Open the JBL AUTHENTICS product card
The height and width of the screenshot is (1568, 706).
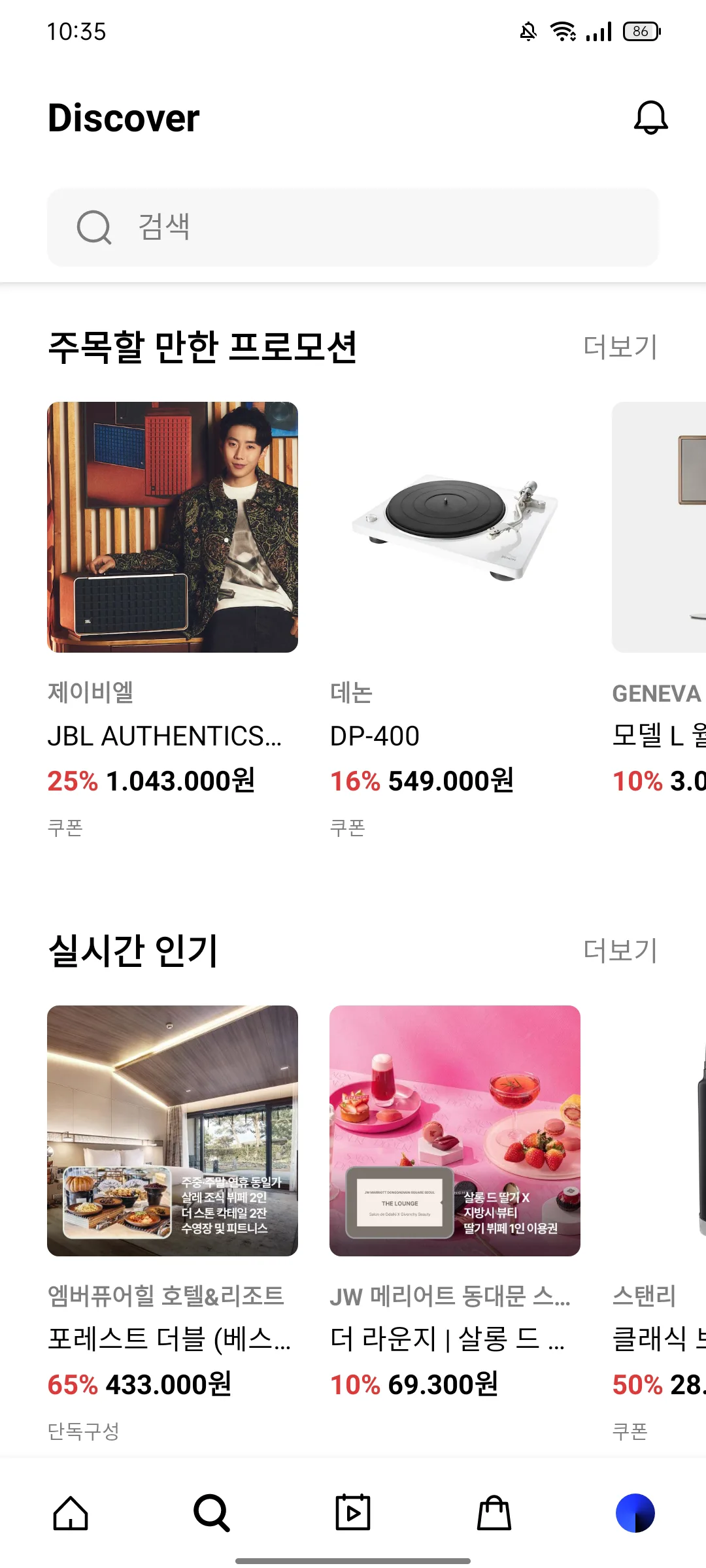click(173, 619)
